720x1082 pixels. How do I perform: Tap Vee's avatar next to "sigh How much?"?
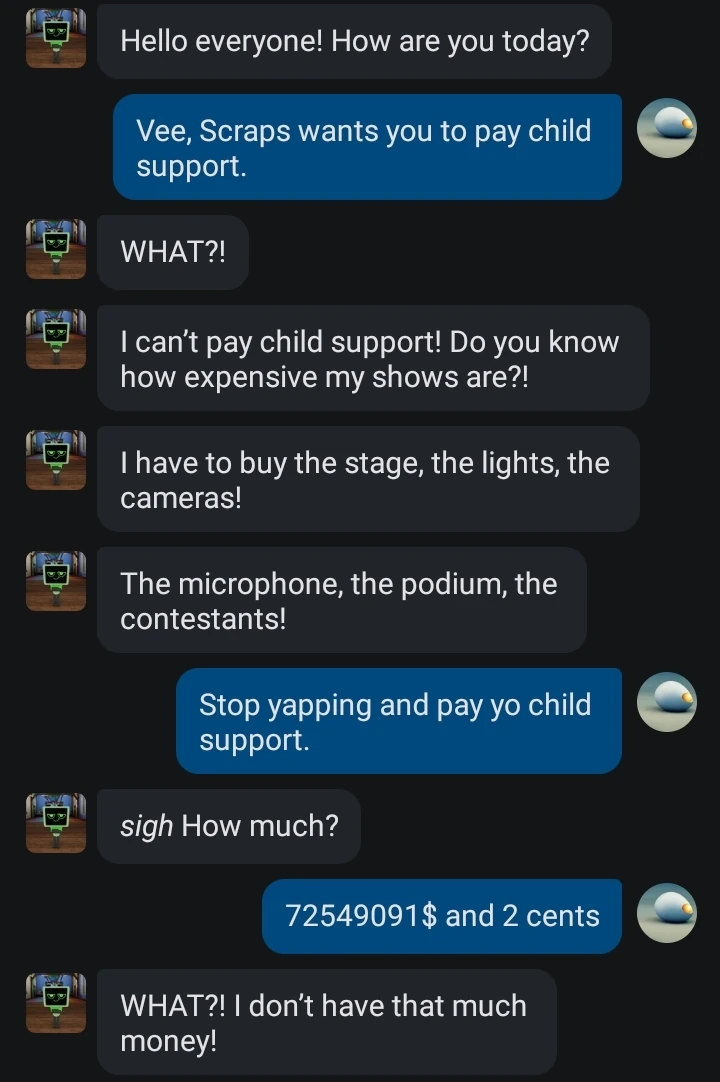(56, 823)
